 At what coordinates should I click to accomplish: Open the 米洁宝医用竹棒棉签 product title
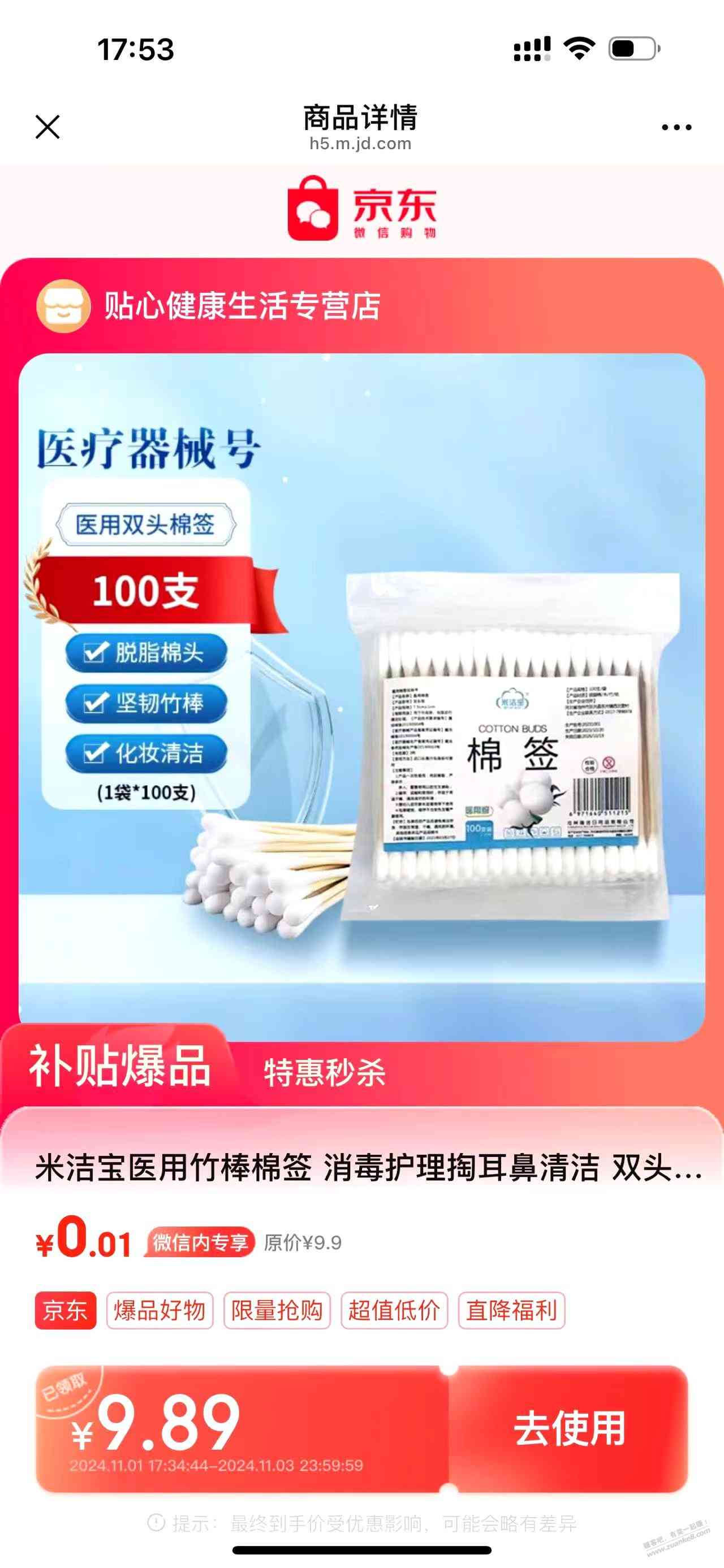368,1168
